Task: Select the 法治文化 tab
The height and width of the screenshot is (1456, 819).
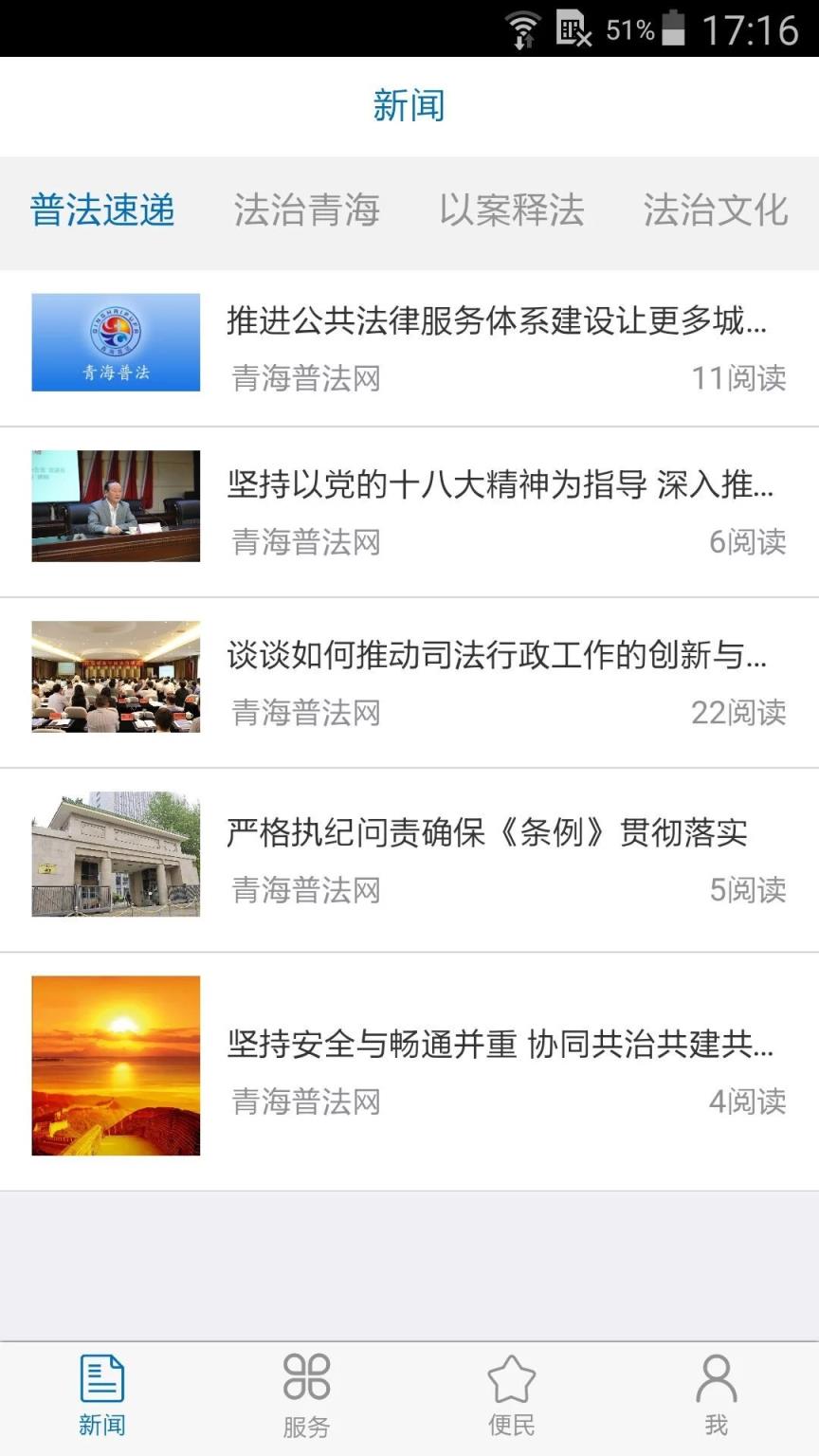Action: pyautogui.click(x=717, y=210)
